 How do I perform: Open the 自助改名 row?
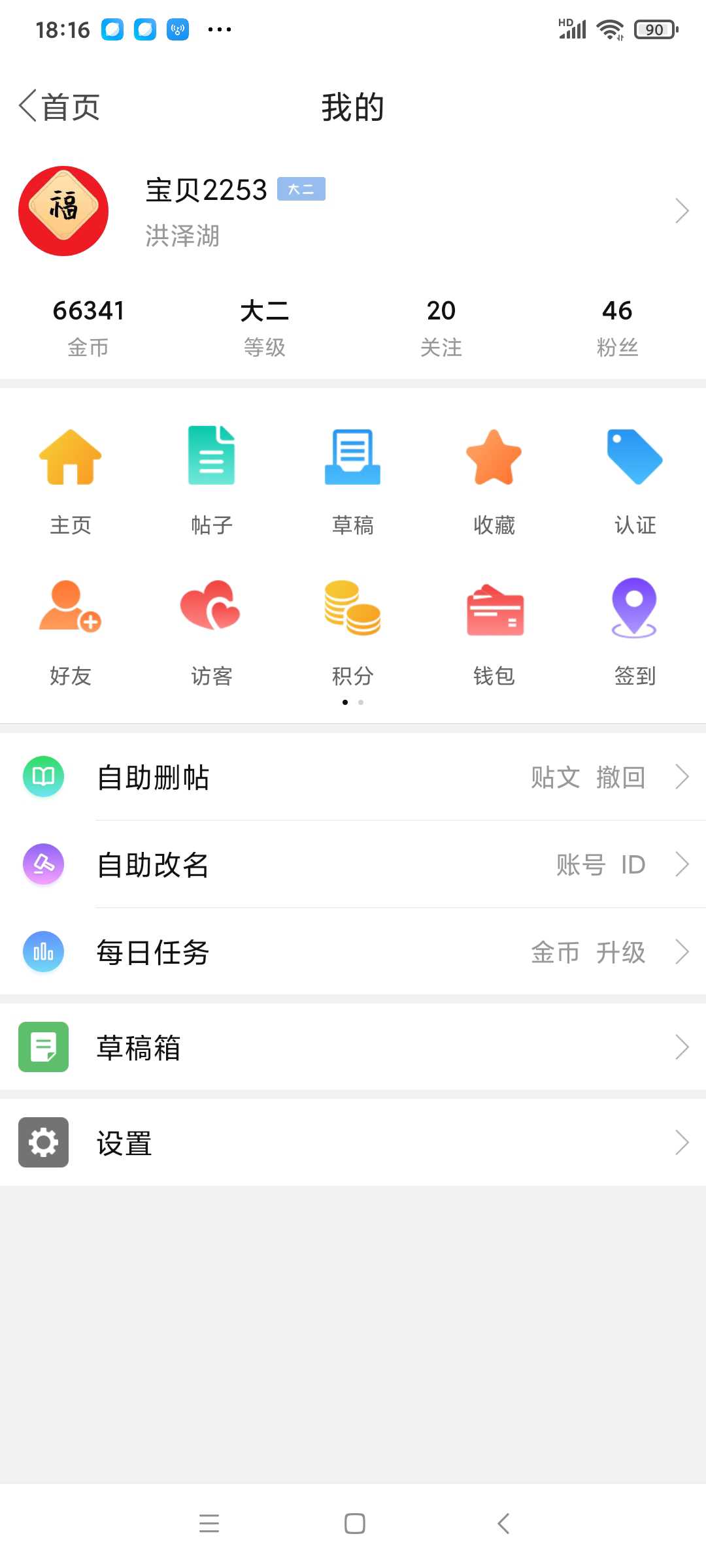tap(353, 864)
